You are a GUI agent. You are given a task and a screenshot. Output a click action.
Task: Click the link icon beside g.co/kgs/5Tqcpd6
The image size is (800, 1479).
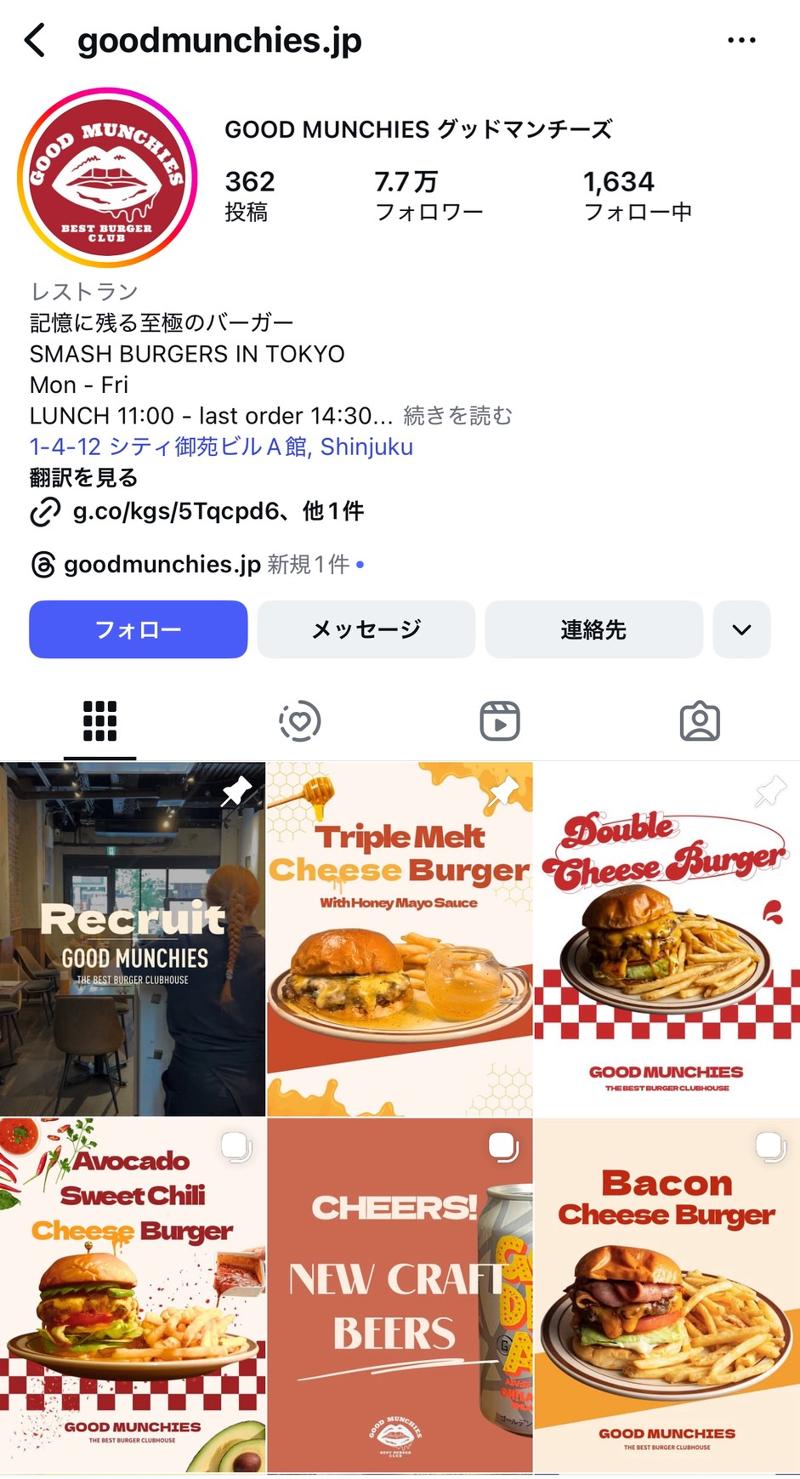point(43,512)
